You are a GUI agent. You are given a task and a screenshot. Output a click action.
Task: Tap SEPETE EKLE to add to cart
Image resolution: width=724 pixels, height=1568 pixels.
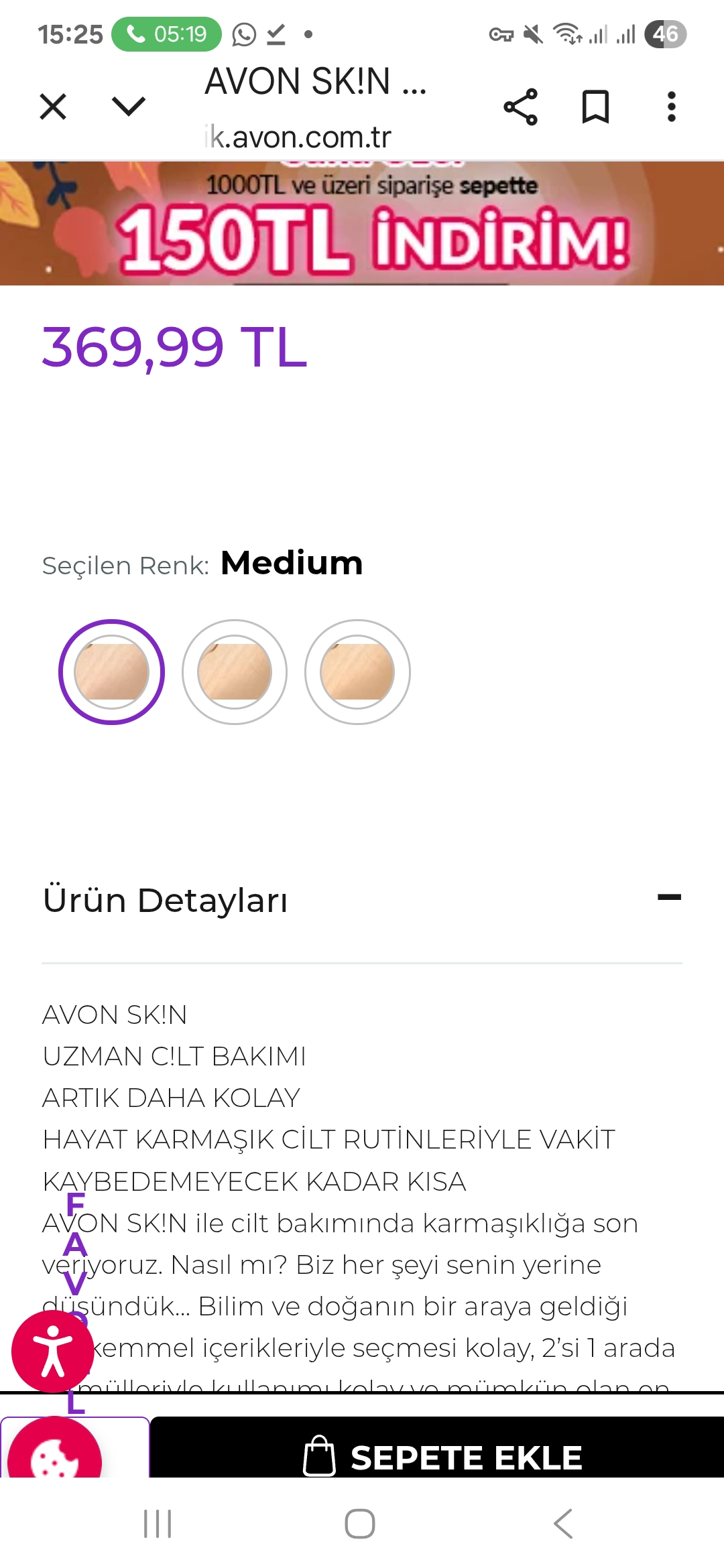442,1455
